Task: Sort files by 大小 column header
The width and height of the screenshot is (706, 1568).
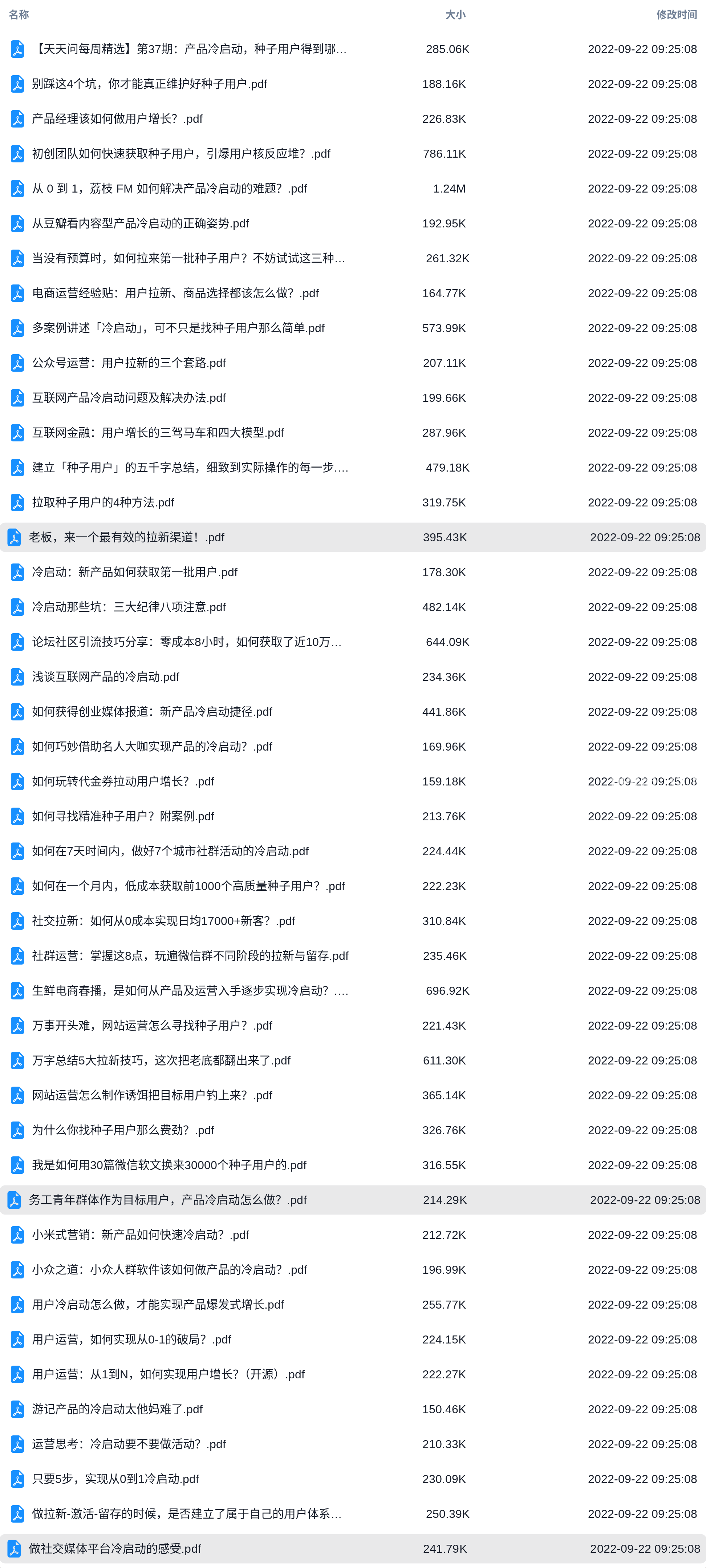Action: pyautogui.click(x=455, y=15)
